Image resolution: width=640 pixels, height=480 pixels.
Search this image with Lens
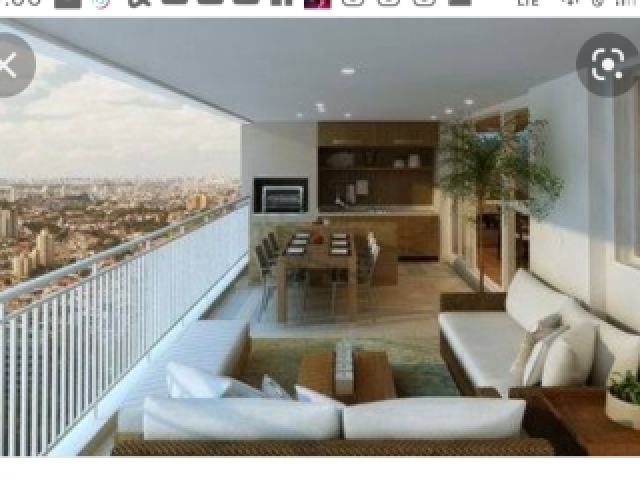point(607,65)
